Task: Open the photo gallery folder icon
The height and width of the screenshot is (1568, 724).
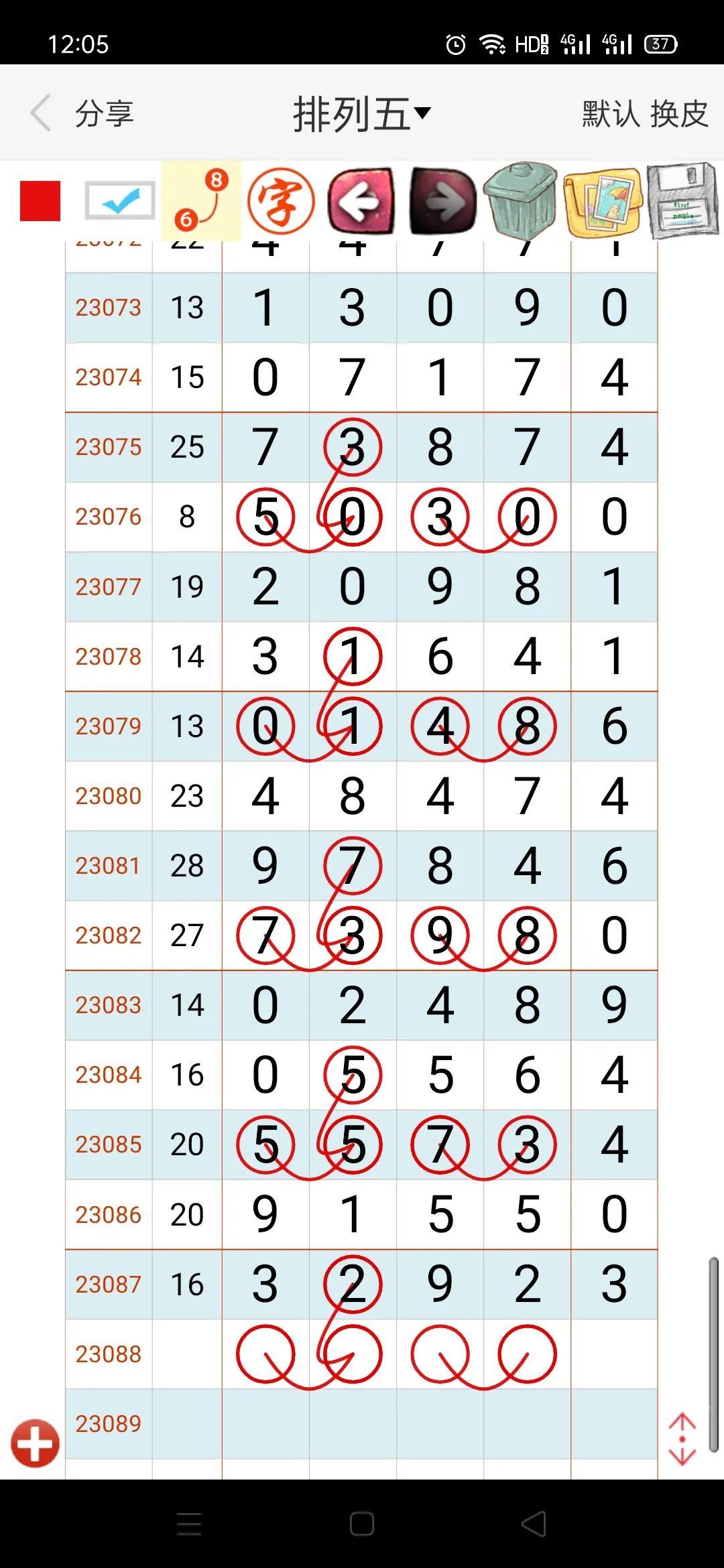Action: [x=603, y=200]
